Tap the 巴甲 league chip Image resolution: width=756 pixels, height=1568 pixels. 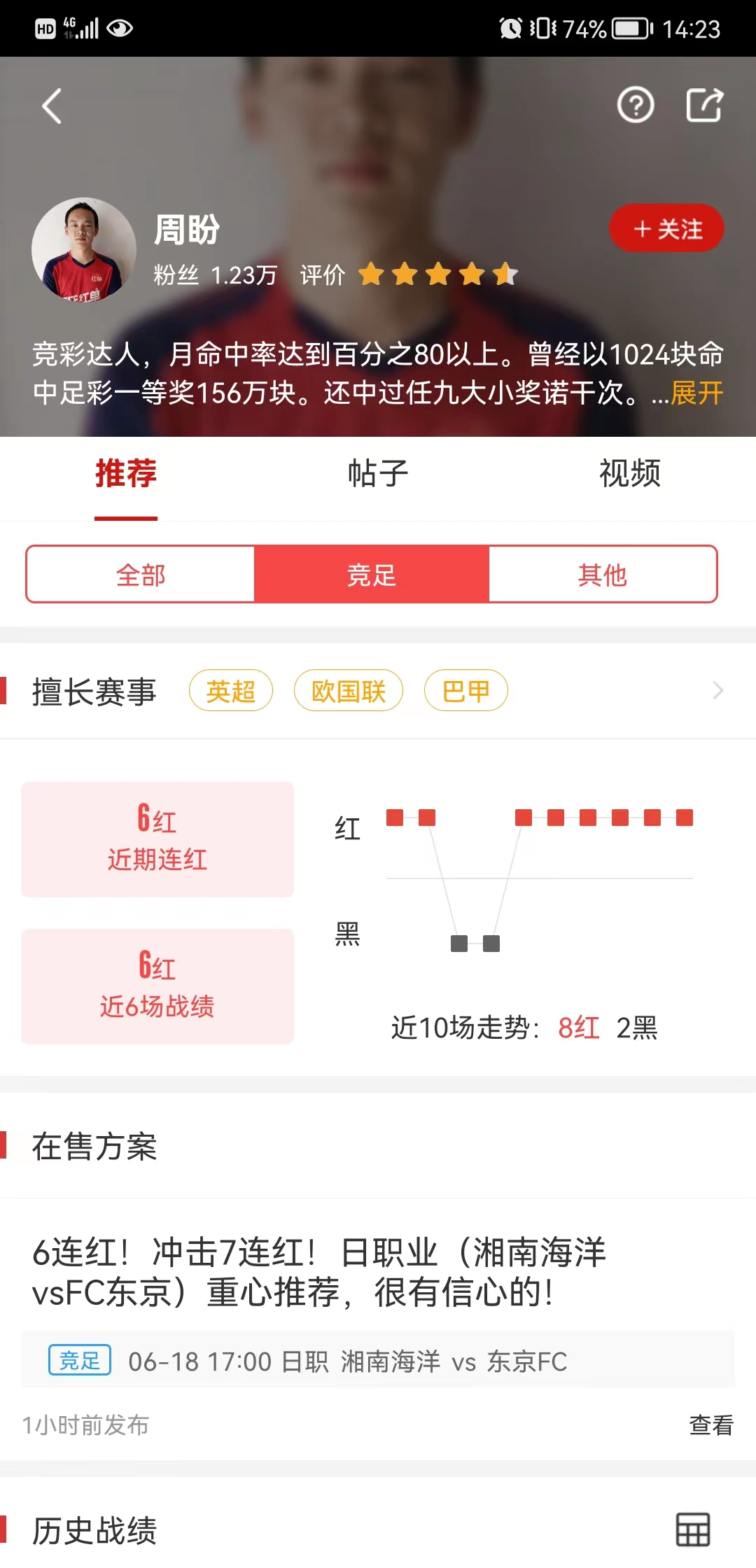(x=465, y=692)
